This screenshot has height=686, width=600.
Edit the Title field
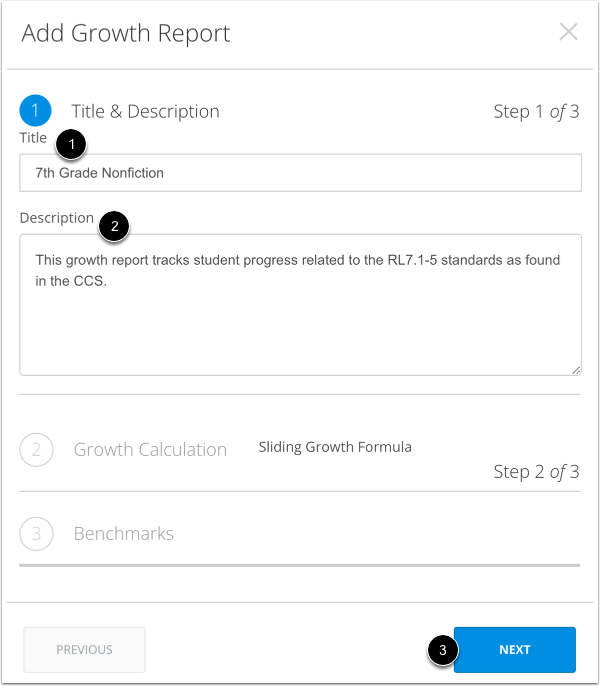[300, 173]
